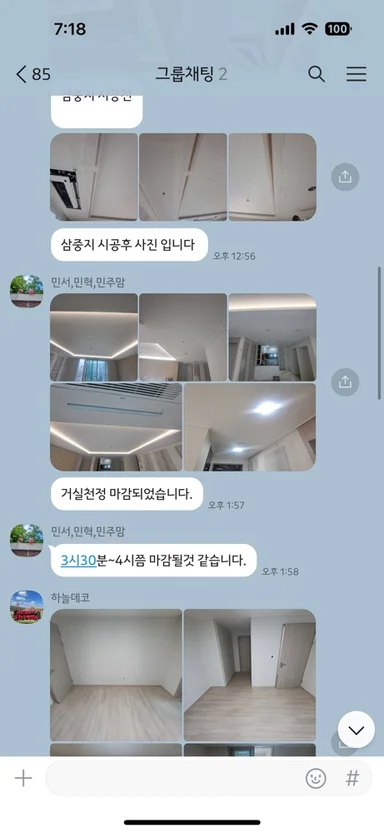Open the chat room hamburger menu
Viewport: 384px width, 833px height.
pyautogui.click(x=356, y=74)
